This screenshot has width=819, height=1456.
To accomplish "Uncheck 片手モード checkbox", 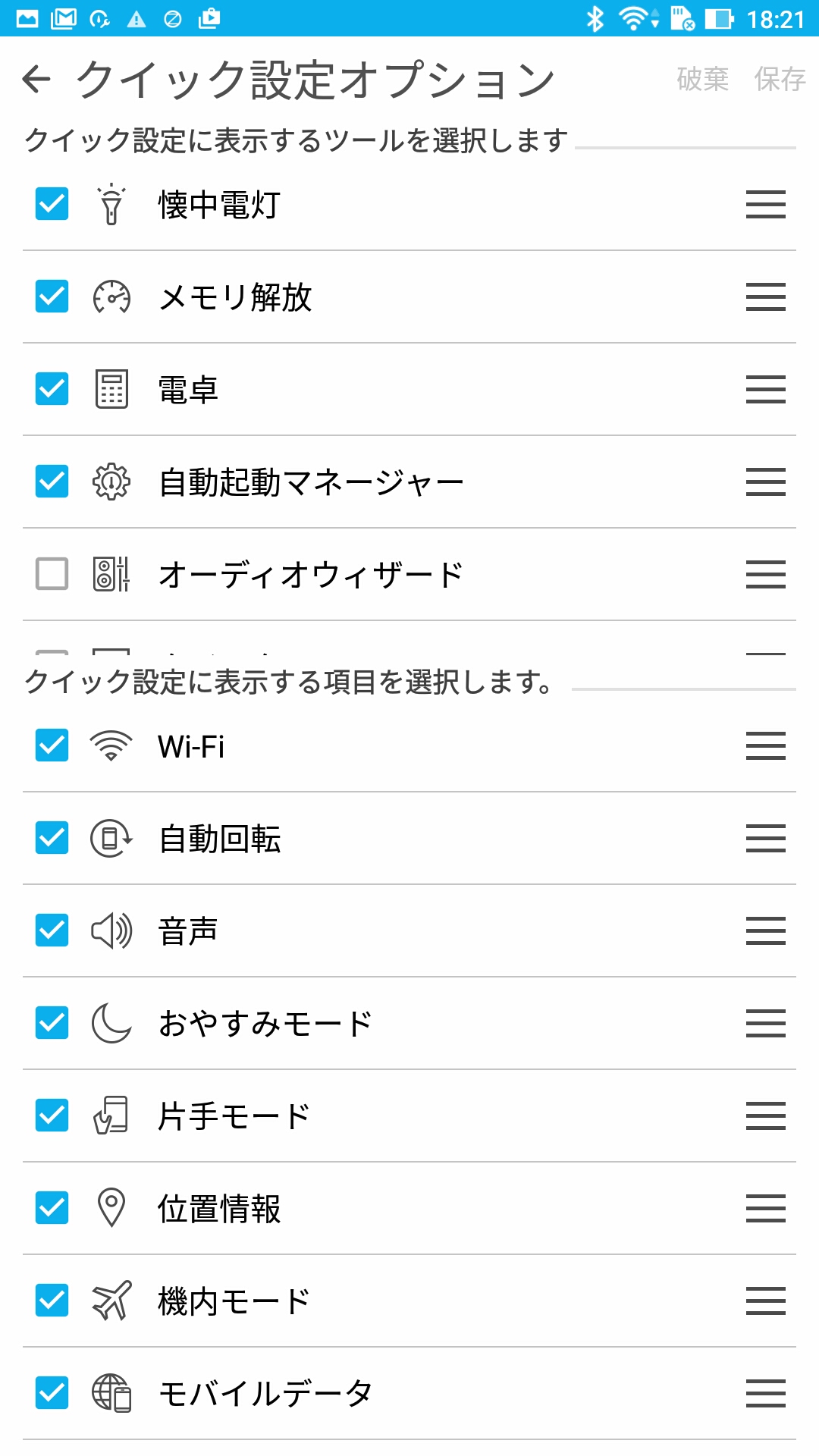I will coord(52,1116).
